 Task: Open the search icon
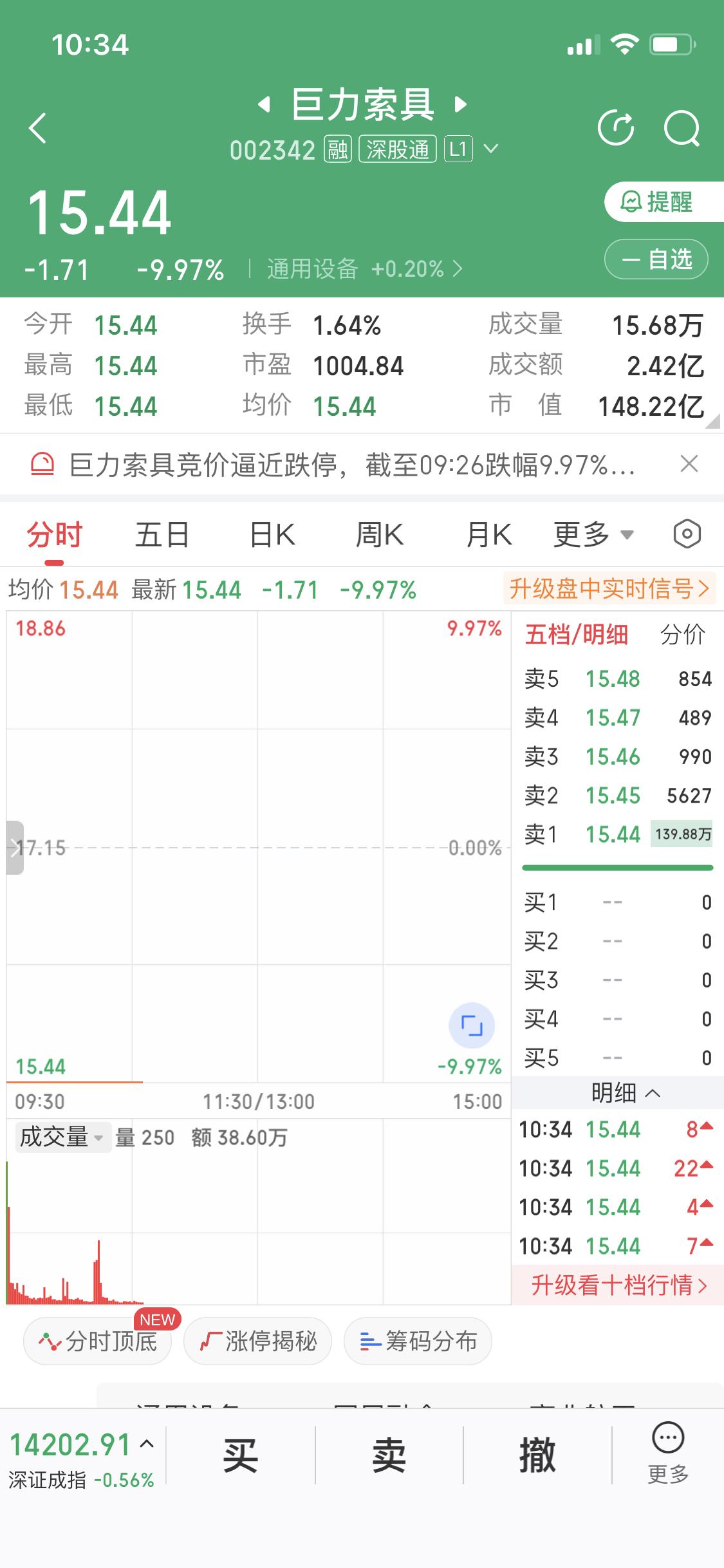click(x=682, y=128)
